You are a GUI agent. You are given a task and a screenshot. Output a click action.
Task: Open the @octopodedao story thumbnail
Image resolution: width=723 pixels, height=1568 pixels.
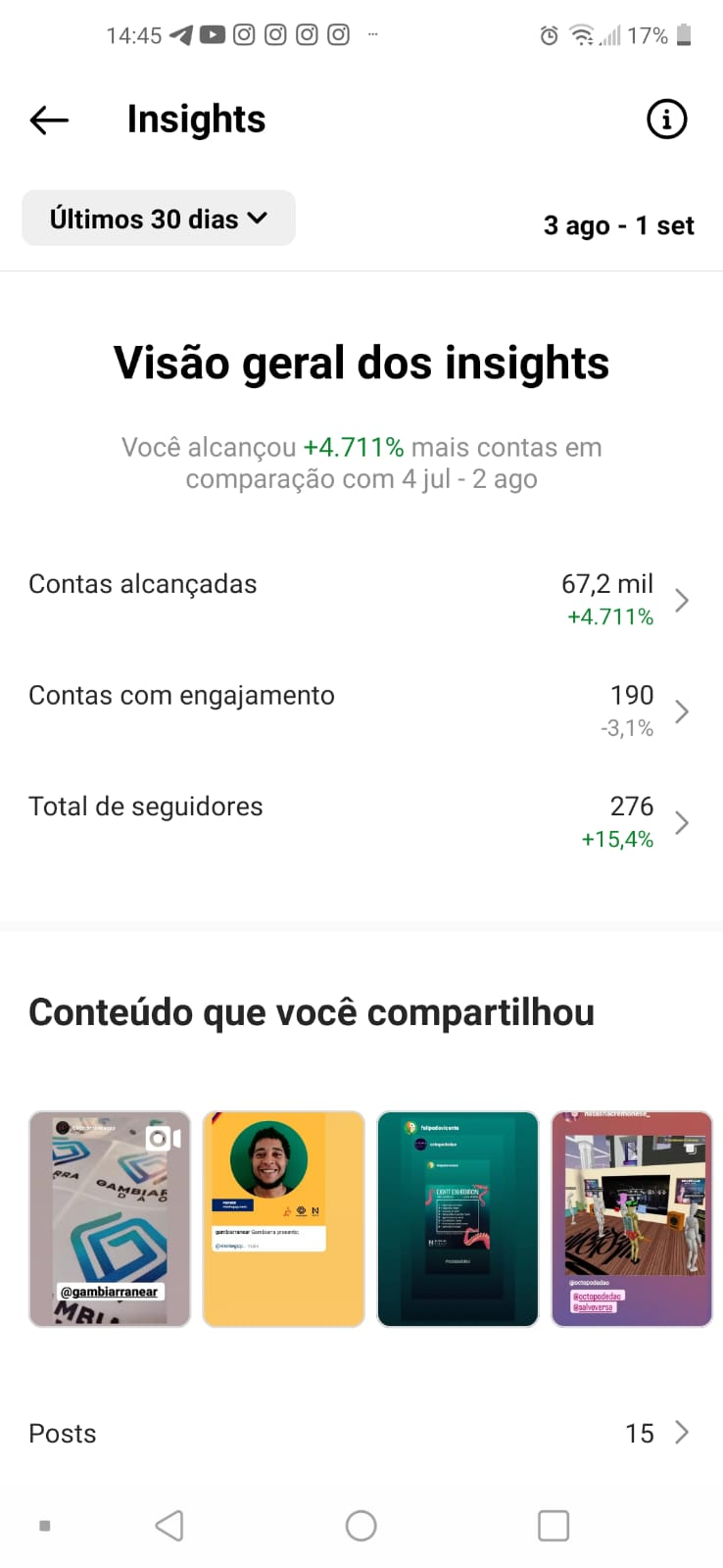point(632,1219)
